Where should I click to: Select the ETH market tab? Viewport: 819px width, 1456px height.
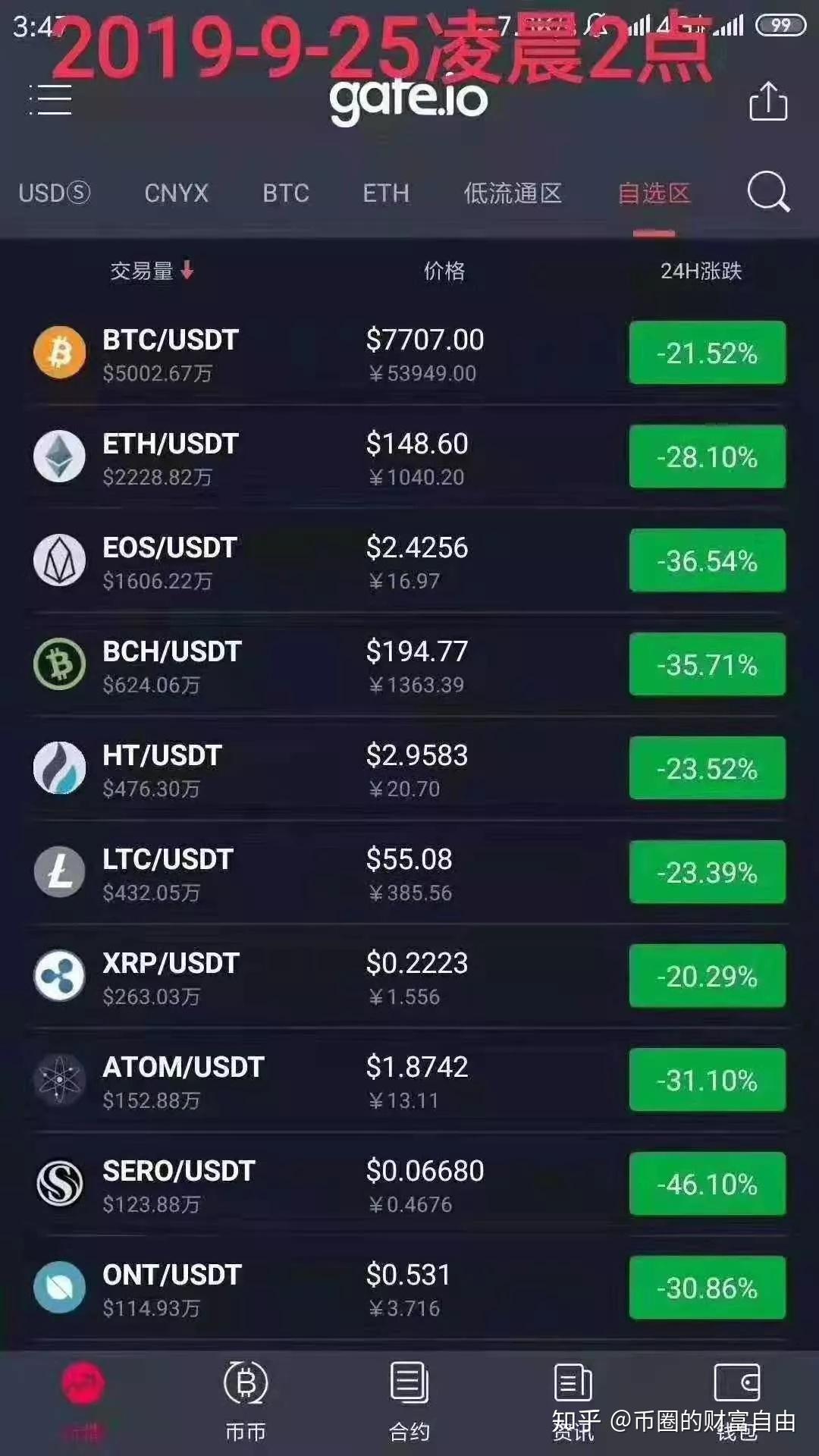tap(386, 193)
